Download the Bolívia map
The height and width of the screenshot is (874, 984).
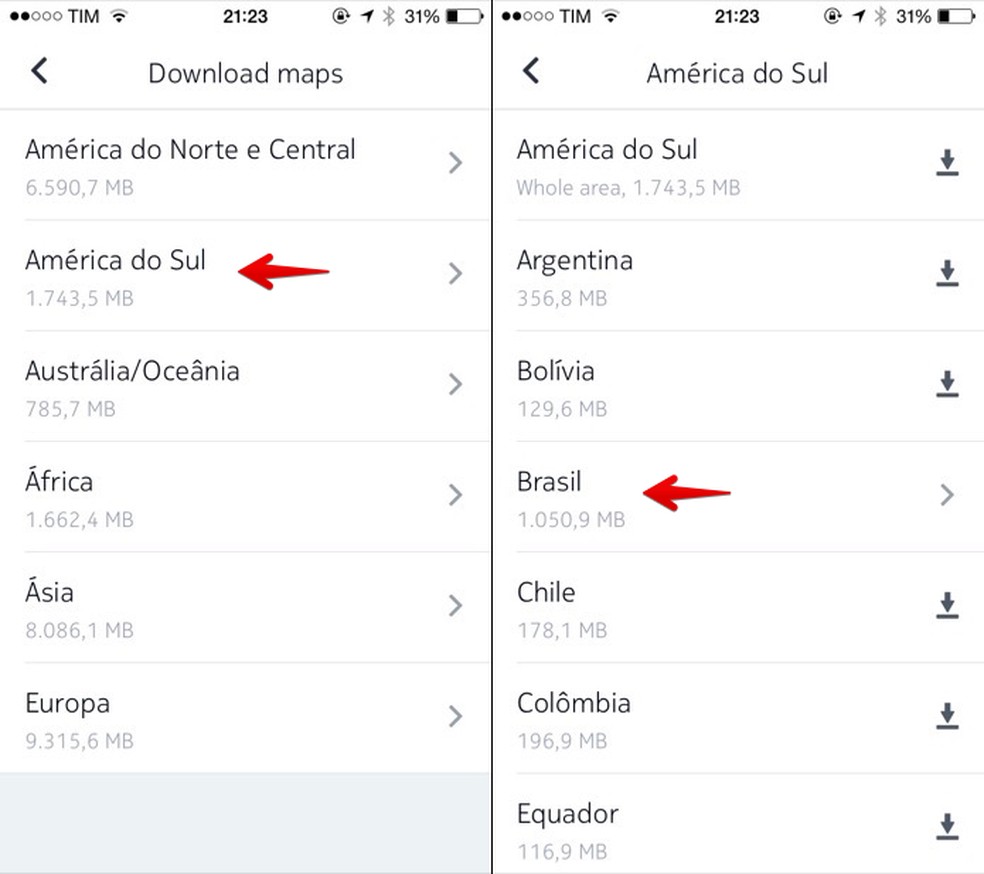(x=947, y=385)
